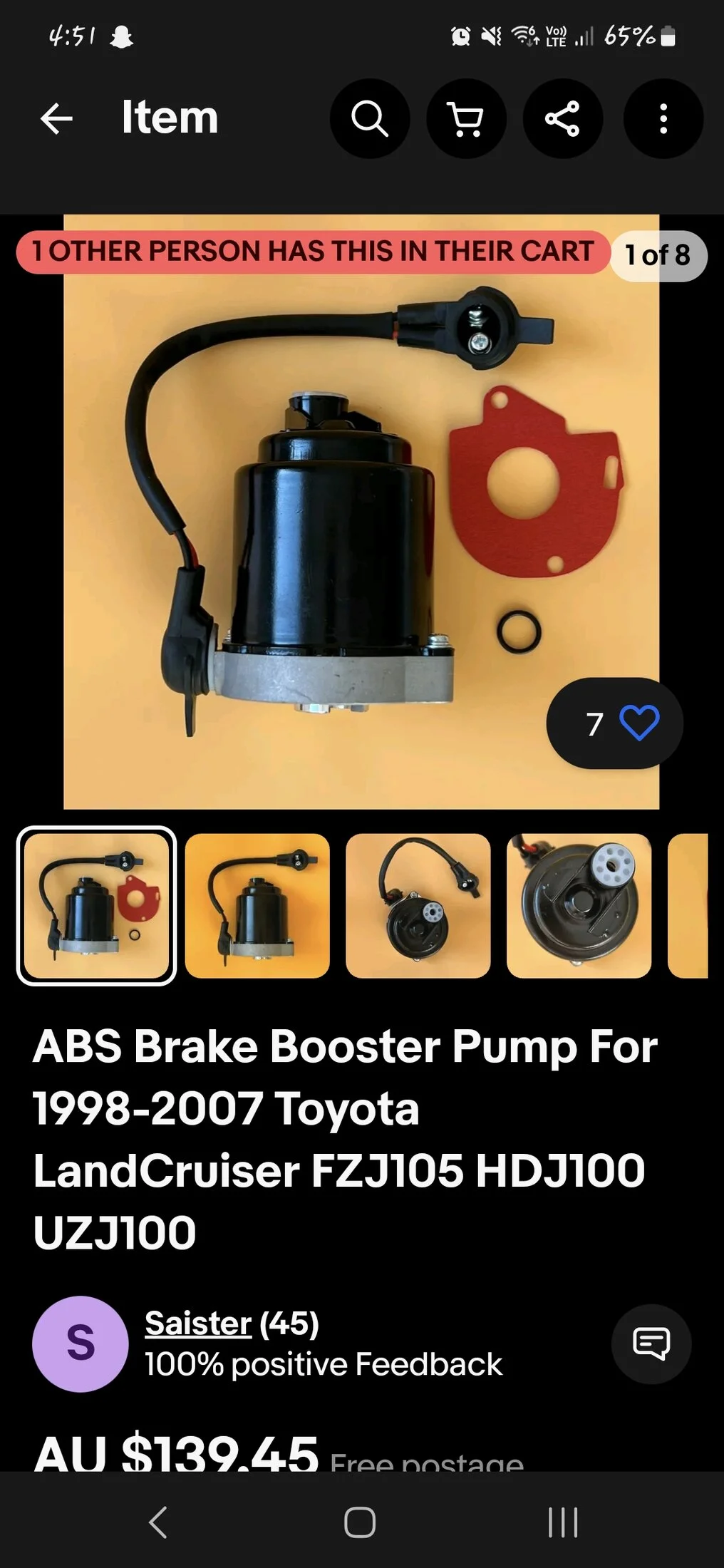Go back from the Item page
724x1568 pixels.
[x=57, y=118]
